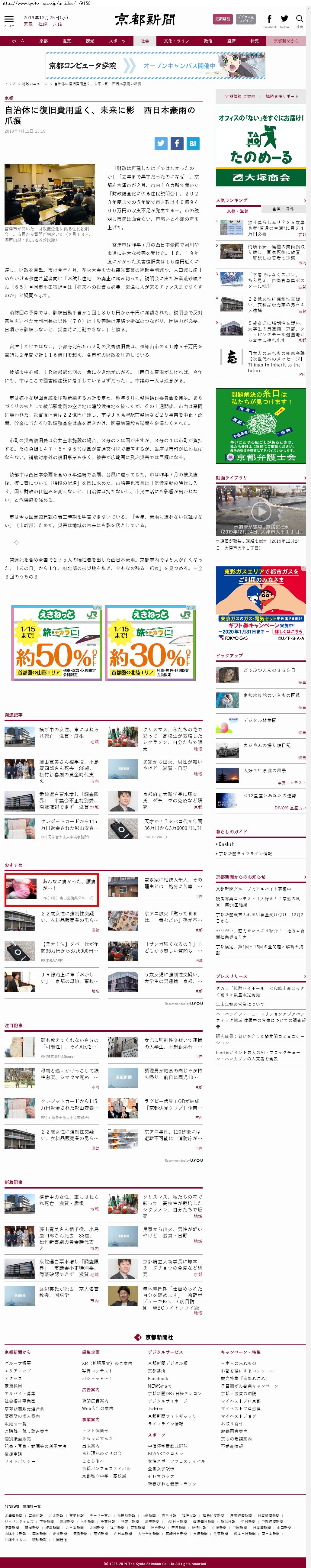Open the search icon in header
Image resolution: width=311 pixels, height=1568 pixels.
click(300, 19)
